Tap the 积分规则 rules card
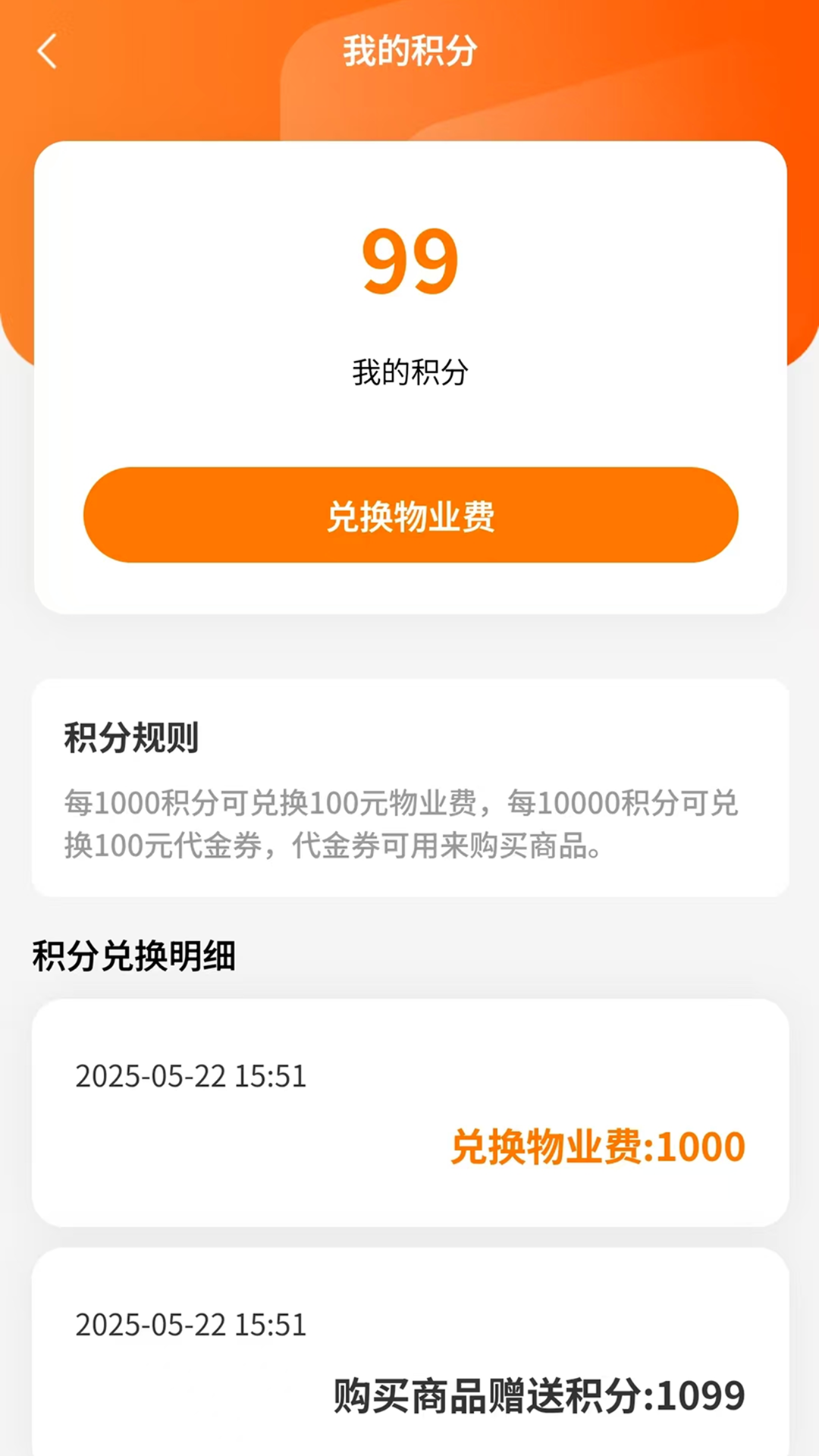The height and width of the screenshot is (1456, 819). [x=409, y=789]
